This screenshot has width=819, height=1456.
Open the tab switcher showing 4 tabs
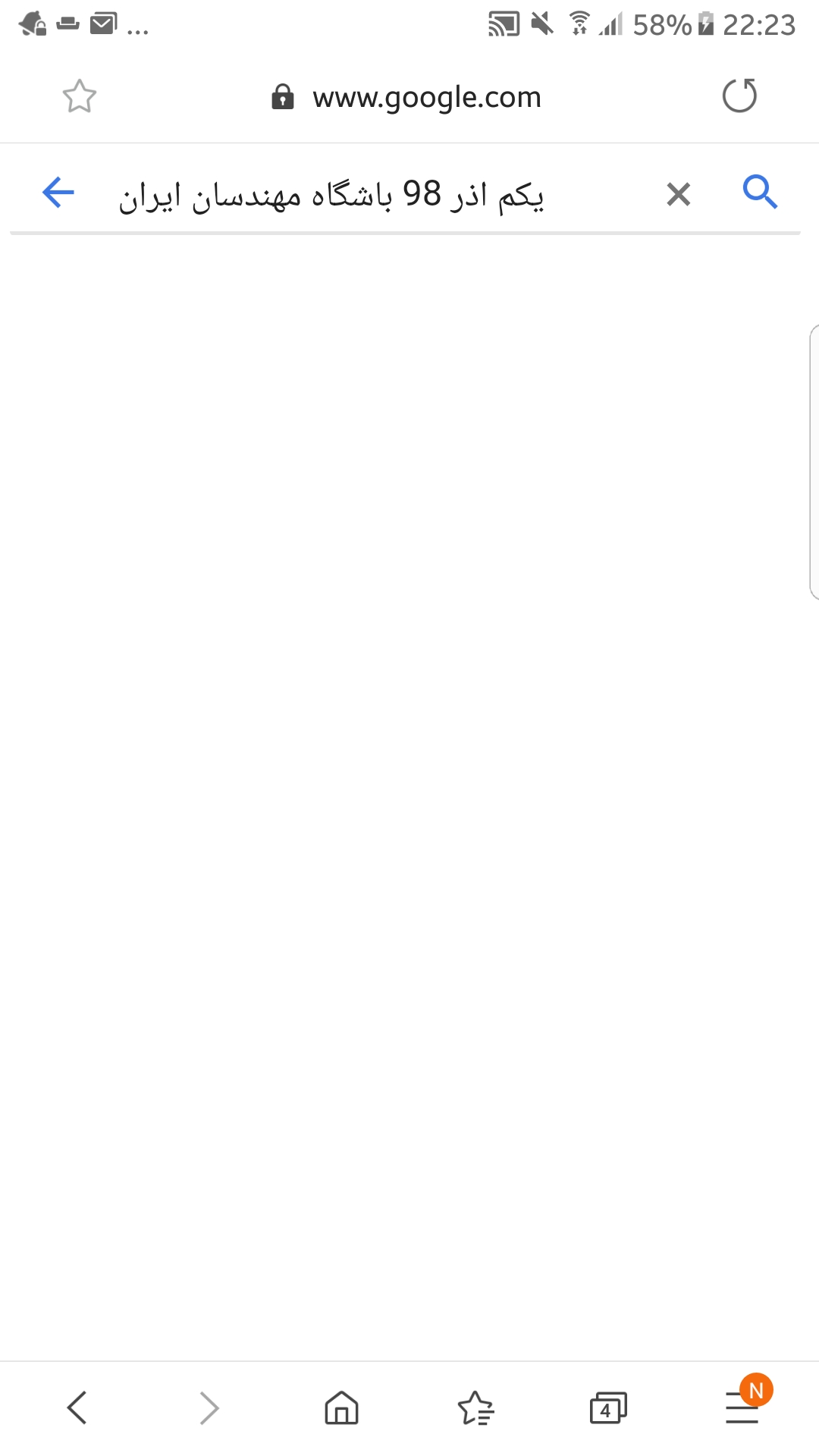pos(608,1408)
